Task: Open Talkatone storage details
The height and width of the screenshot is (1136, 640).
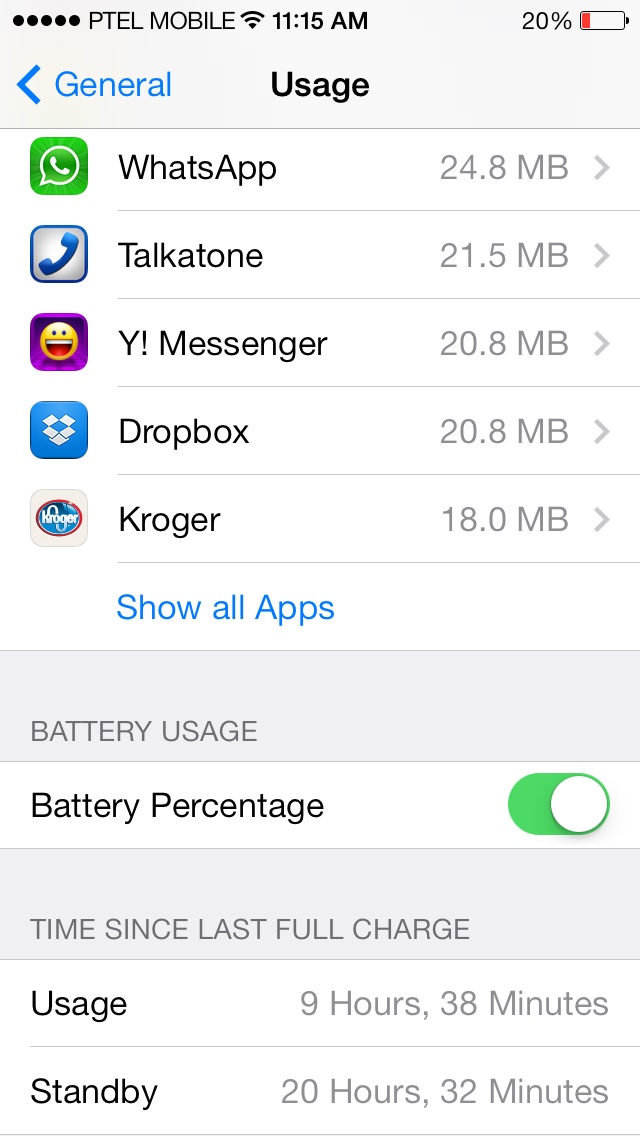Action: click(x=320, y=255)
